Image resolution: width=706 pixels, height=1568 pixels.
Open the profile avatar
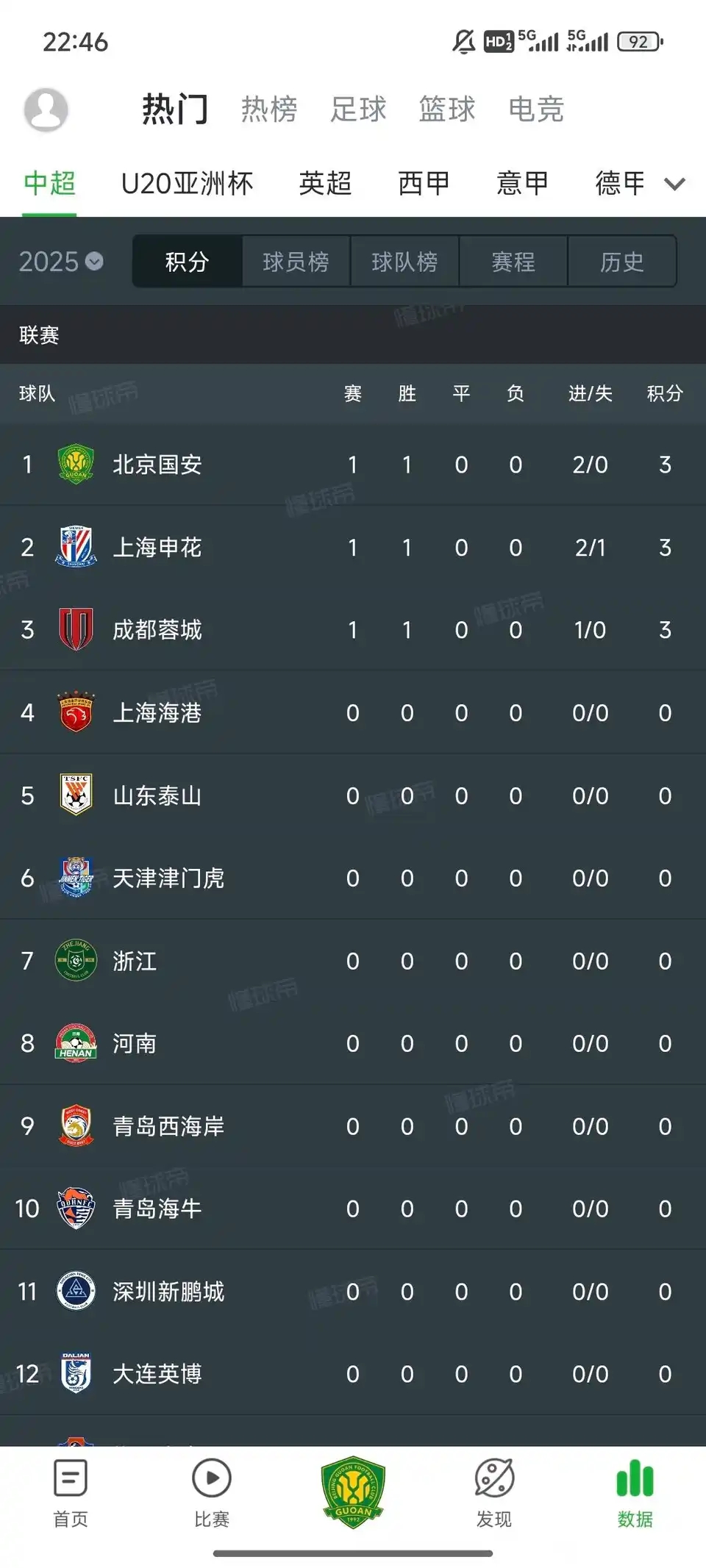[46, 109]
